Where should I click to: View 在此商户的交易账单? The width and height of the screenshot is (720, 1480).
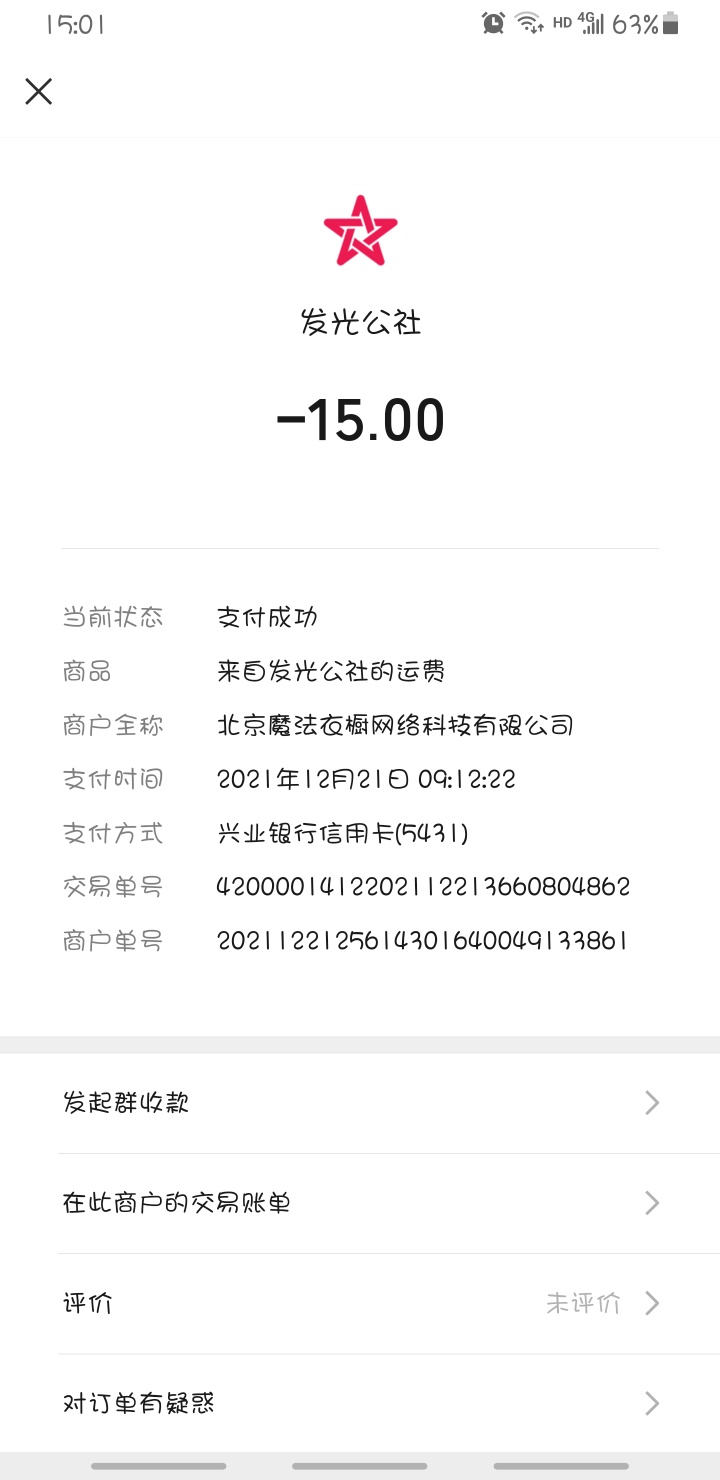click(x=360, y=1203)
